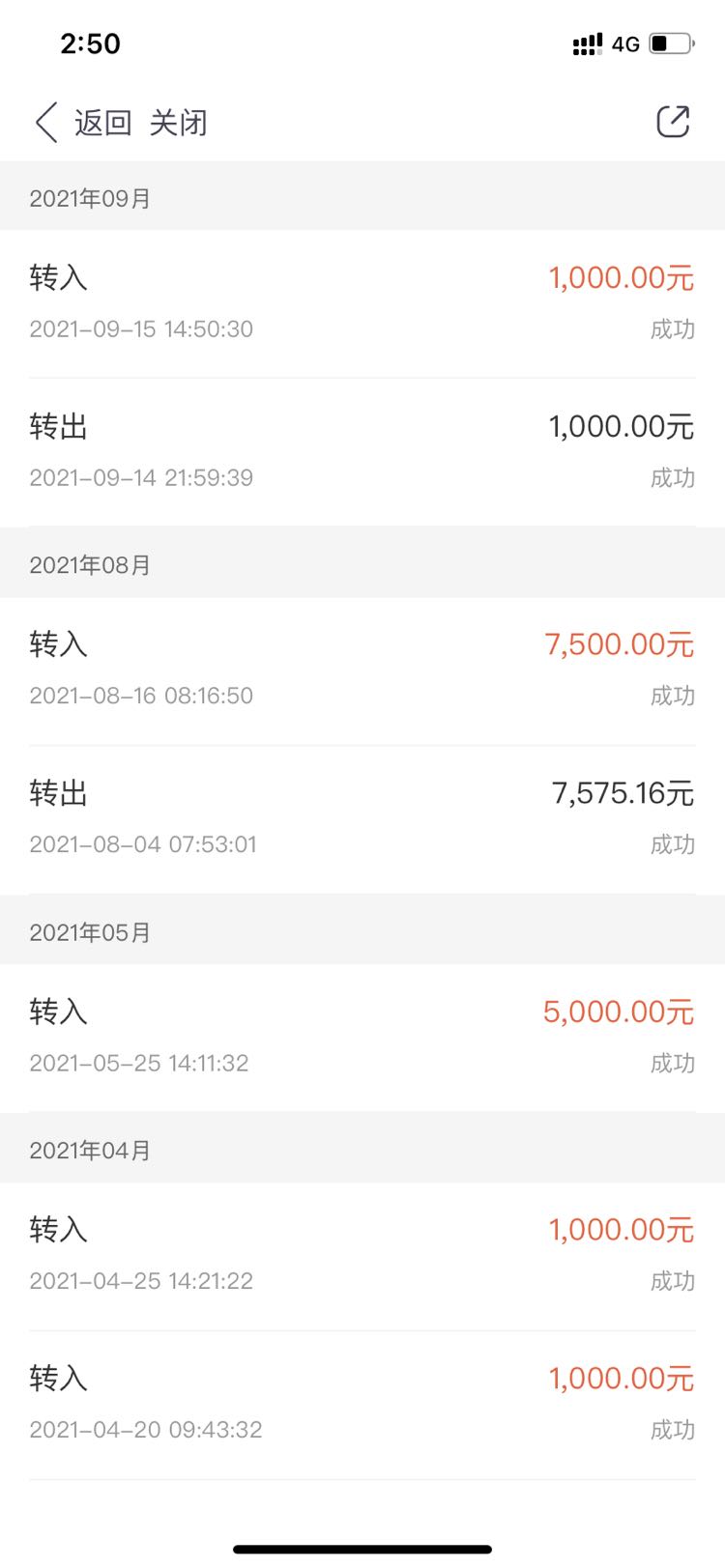
Task: View the 2021-08-16 转入 7,500.00元 transaction
Action: (x=362, y=670)
